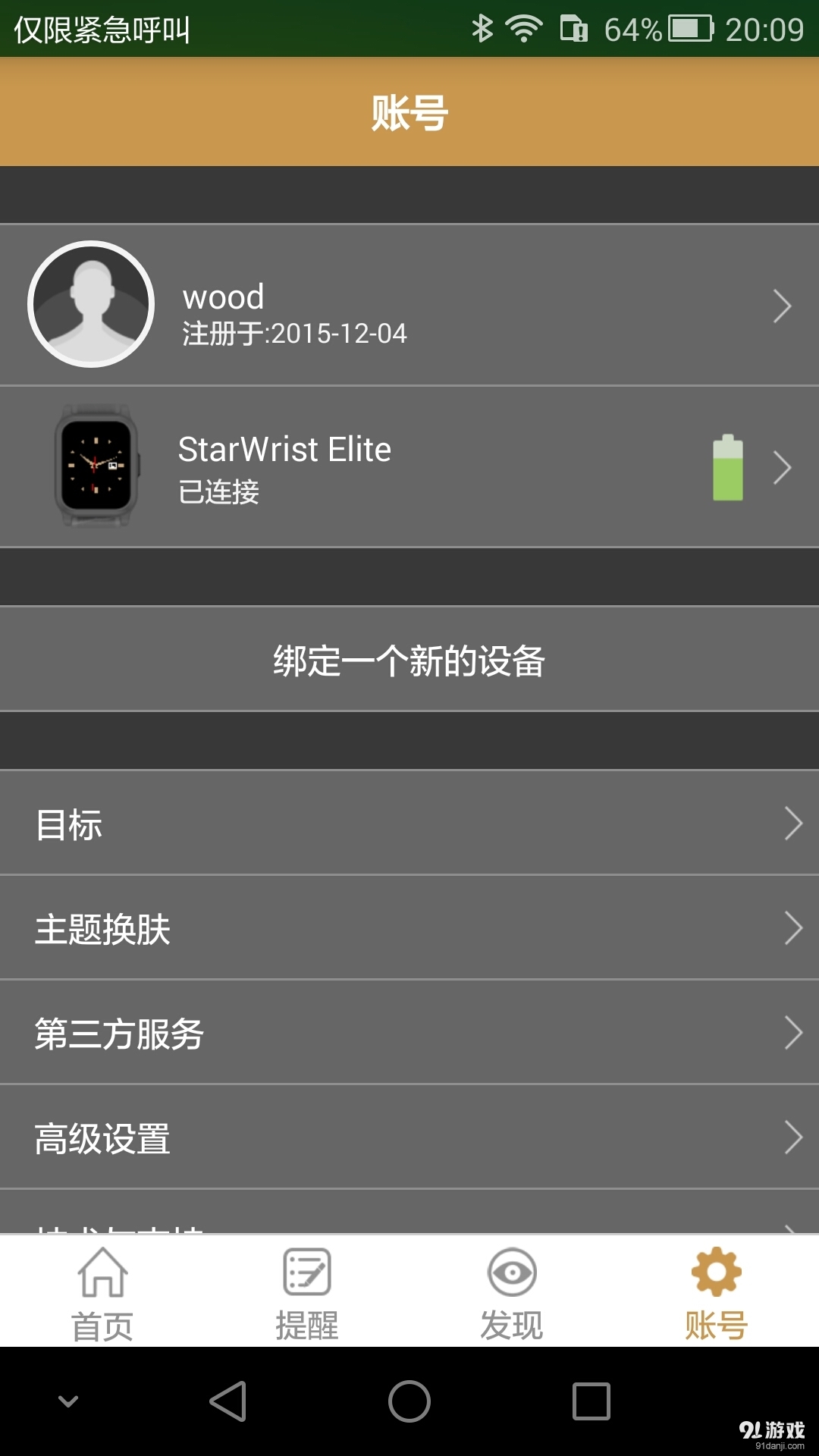Screen dimensions: 819x1456
Task: Open the wood profile avatar picture
Action: pyautogui.click(x=91, y=305)
